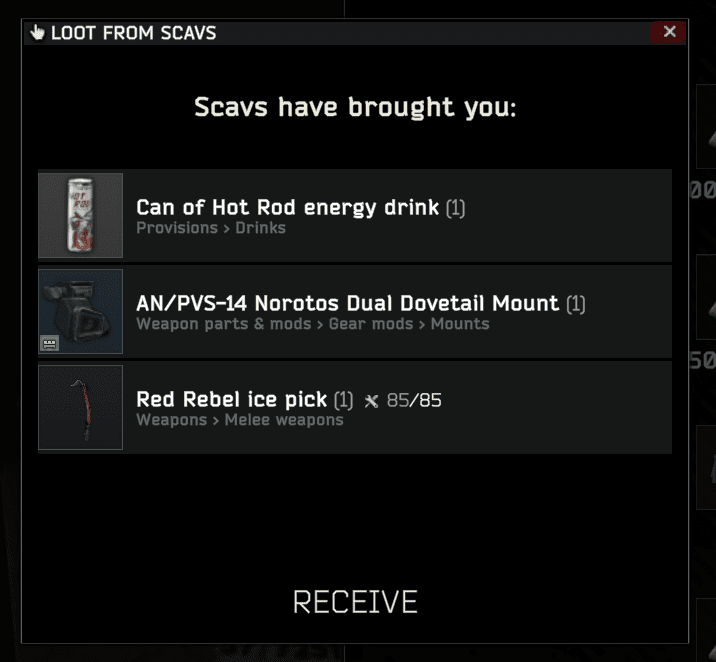Select the AN/PVS-14 Norotos Dual Dovetail Mount
Image resolution: width=716 pixels, height=662 pixels.
click(x=355, y=311)
